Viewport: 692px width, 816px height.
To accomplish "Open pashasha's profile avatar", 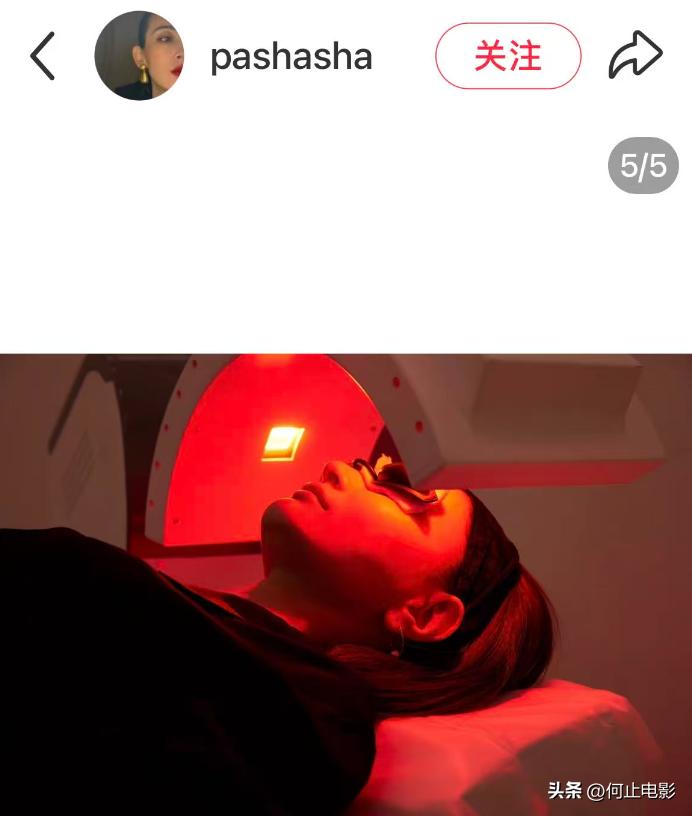I will [x=139, y=56].
